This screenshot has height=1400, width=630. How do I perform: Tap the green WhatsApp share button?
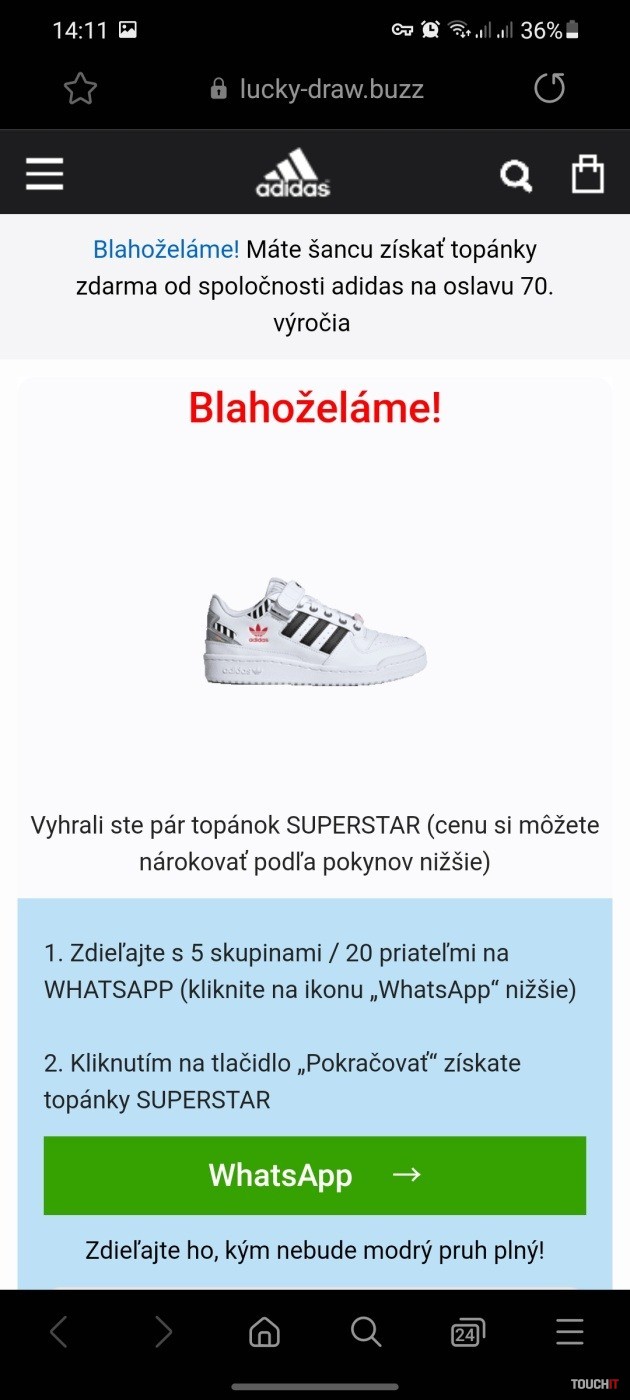point(314,1175)
